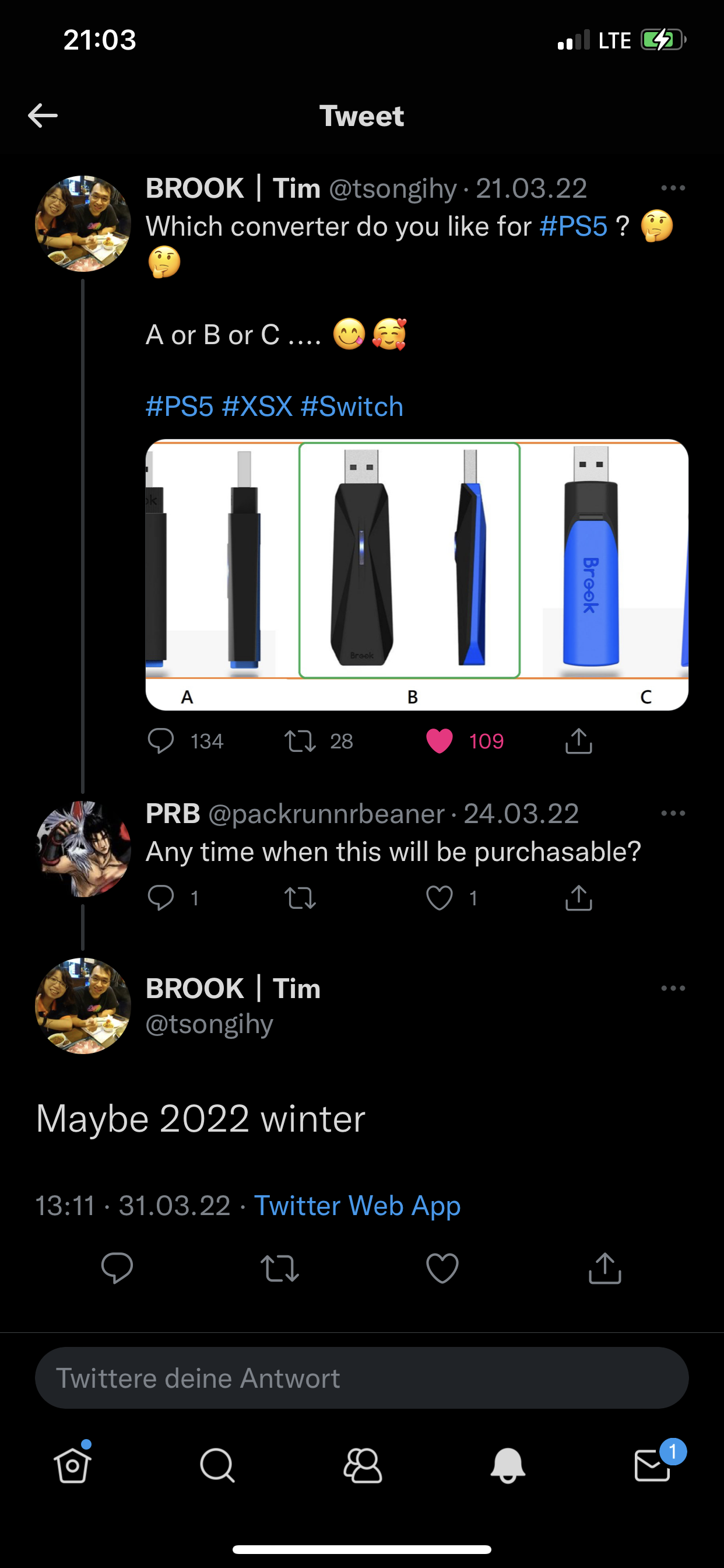Switch to the Home tab
This screenshot has height=1568, width=724.
coord(72,1465)
